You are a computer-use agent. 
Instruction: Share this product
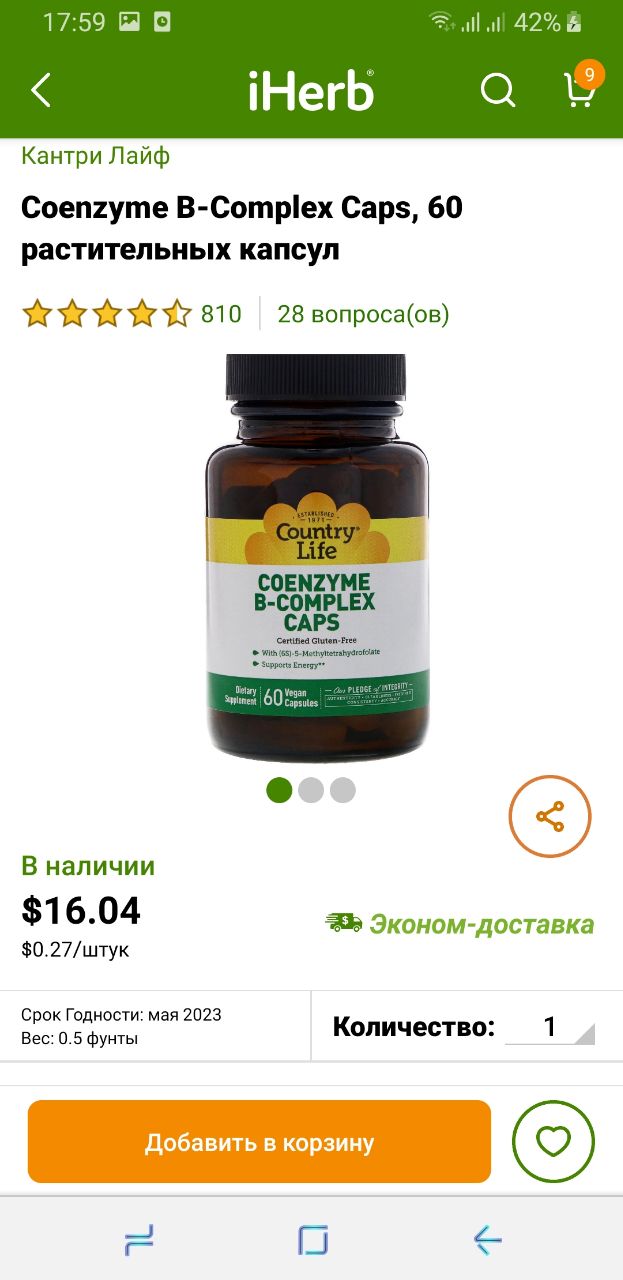pyautogui.click(x=550, y=817)
